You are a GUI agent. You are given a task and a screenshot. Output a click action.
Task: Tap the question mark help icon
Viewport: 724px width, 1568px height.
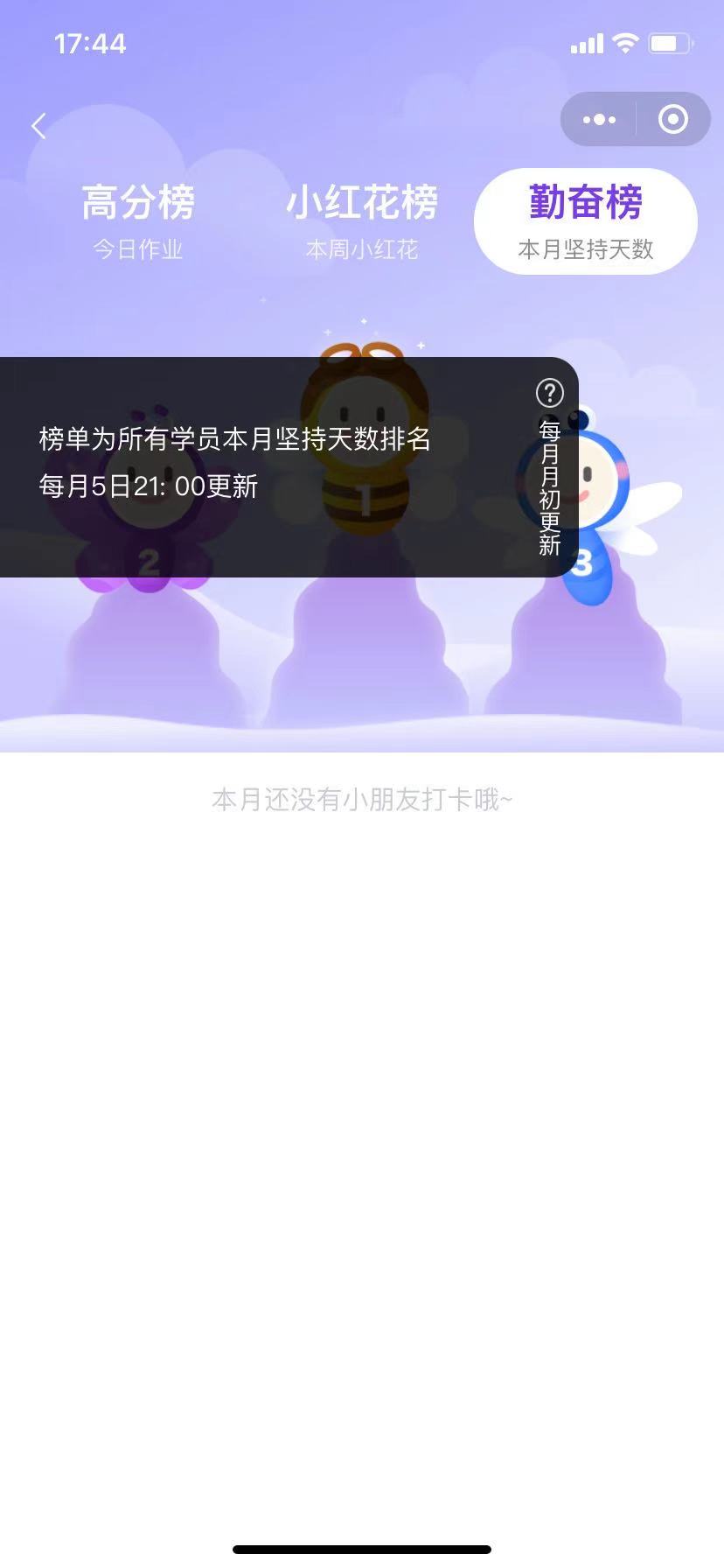pos(550,393)
